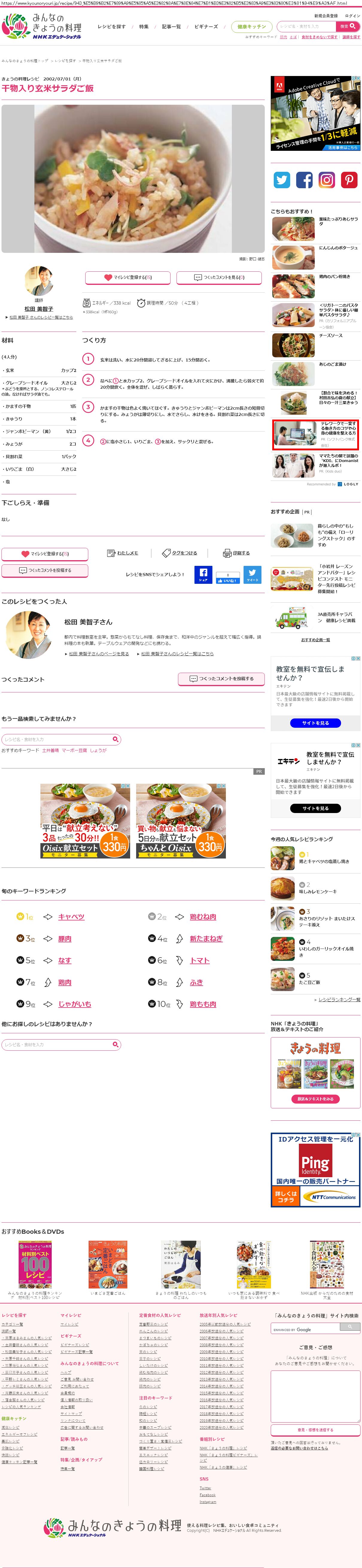Open the Instagram icon in the sidebar

[x=327, y=180]
